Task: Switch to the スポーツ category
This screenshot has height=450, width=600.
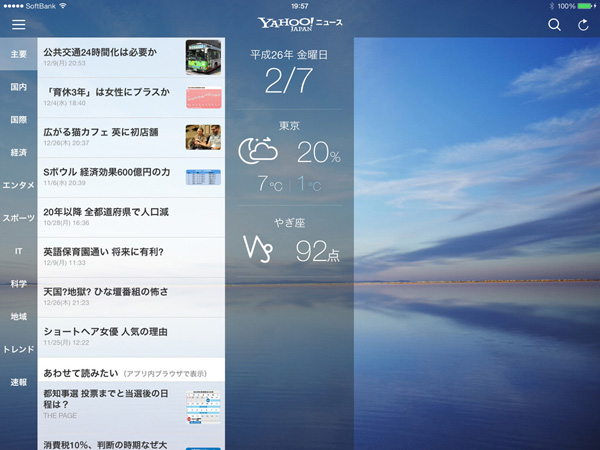Action: 18,217
